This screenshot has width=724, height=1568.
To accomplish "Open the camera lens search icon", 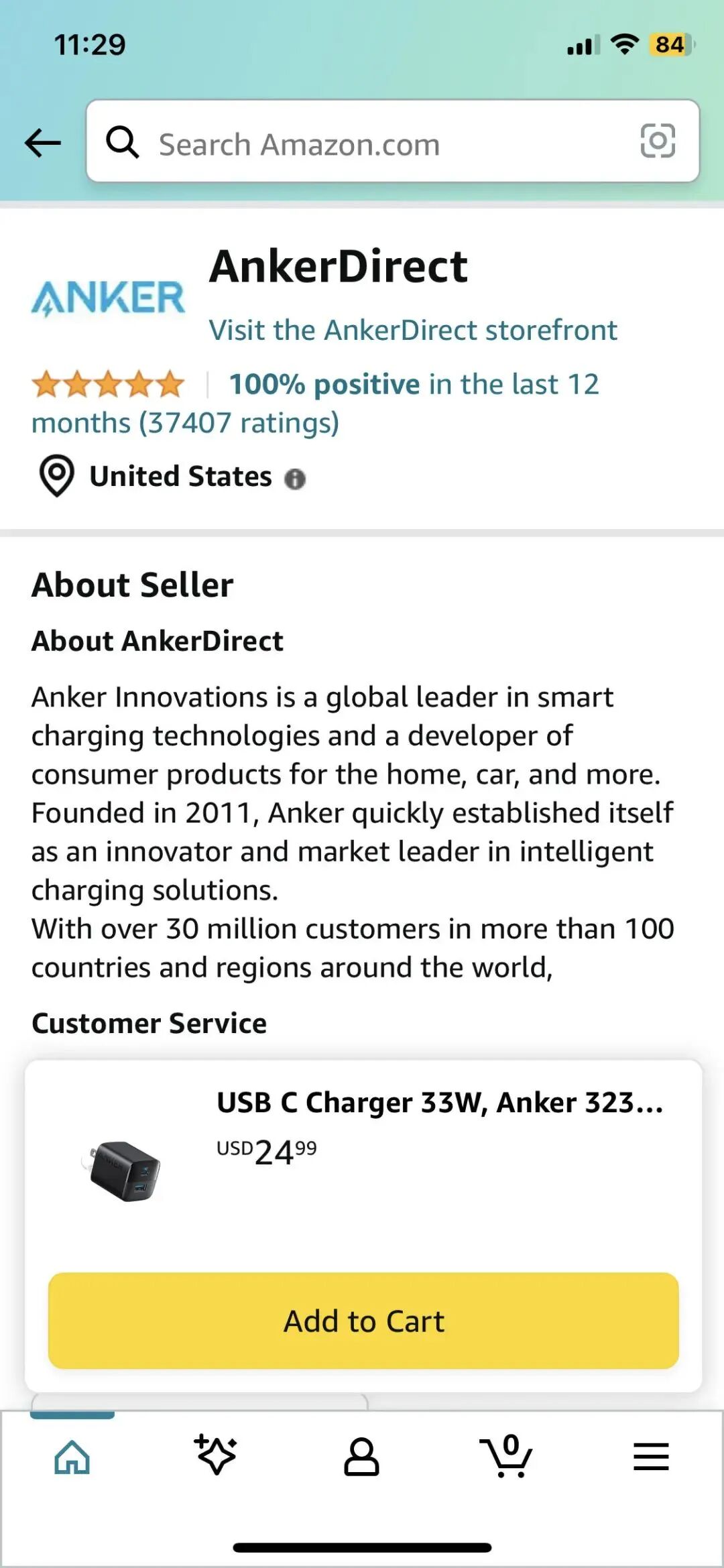I will click(657, 141).
